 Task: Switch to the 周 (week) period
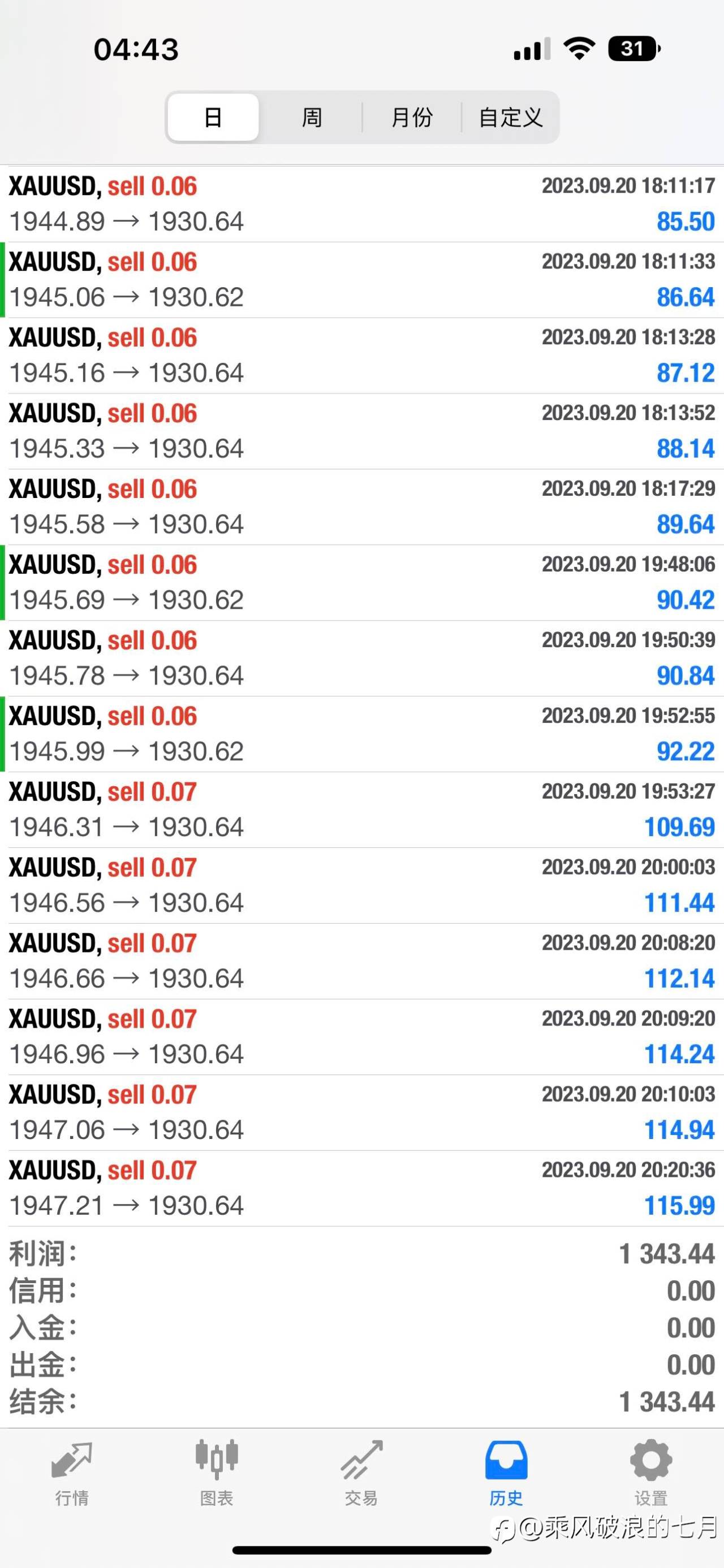tap(312, 117)
